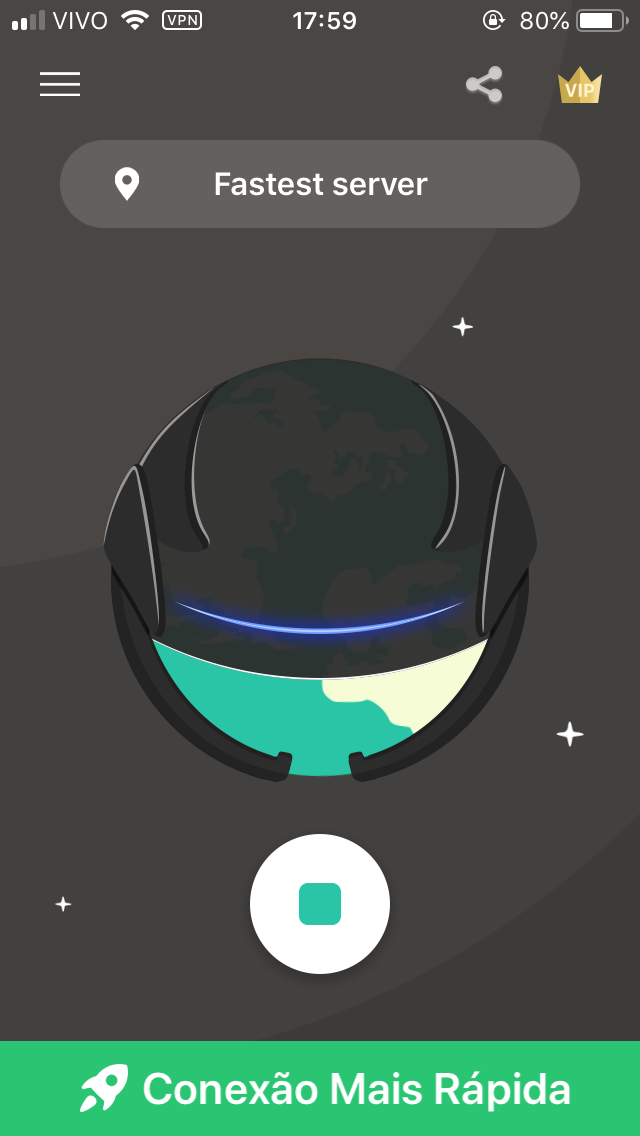Image resolution: width=640 pixels, height=1136 pixels.
Task: Tap the Conexão Mais Rápida banner
Action: pyautogui.click(x=320, y=1088)
